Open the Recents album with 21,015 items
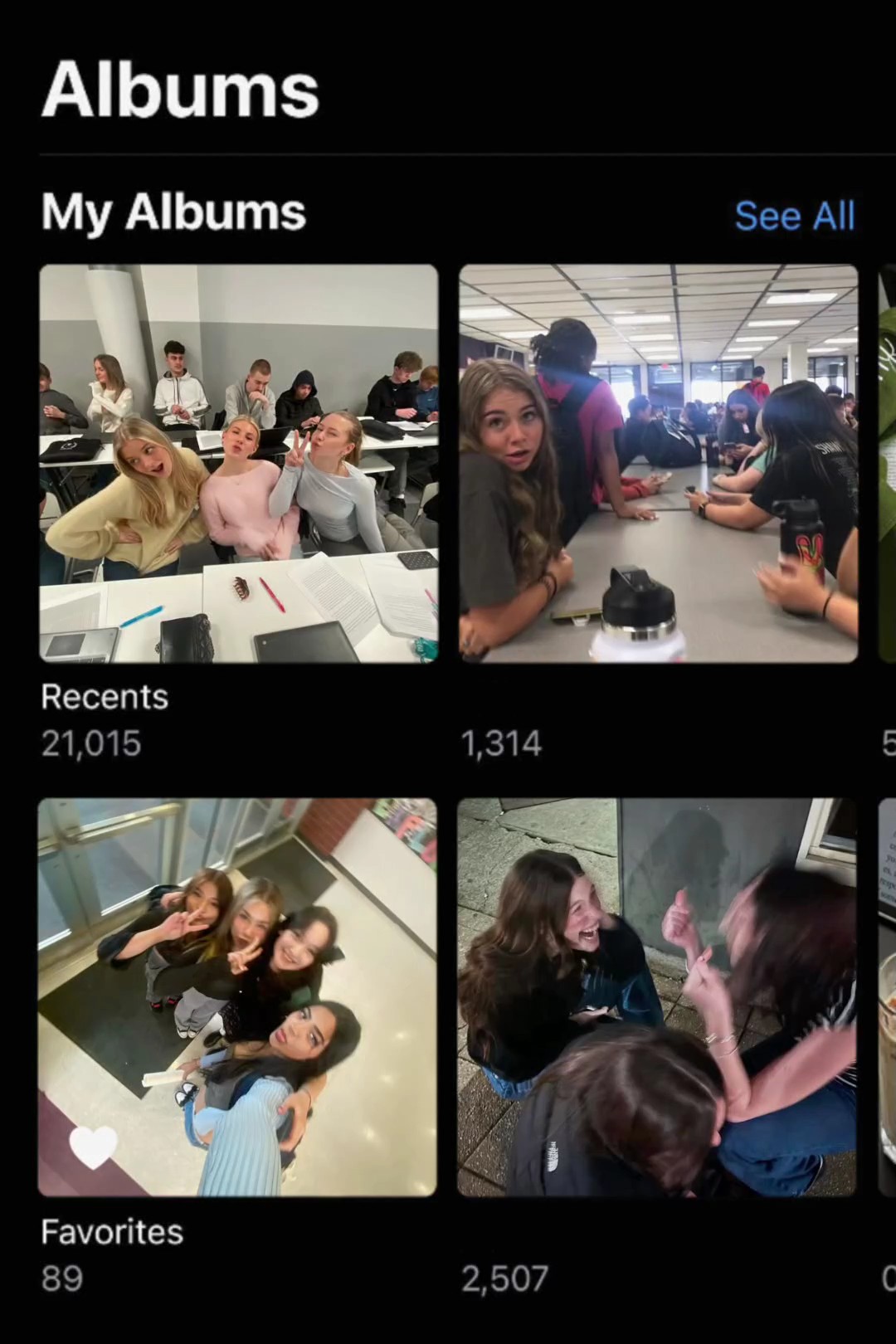Viewport: 896px width, 1344px height. [239, 463]
